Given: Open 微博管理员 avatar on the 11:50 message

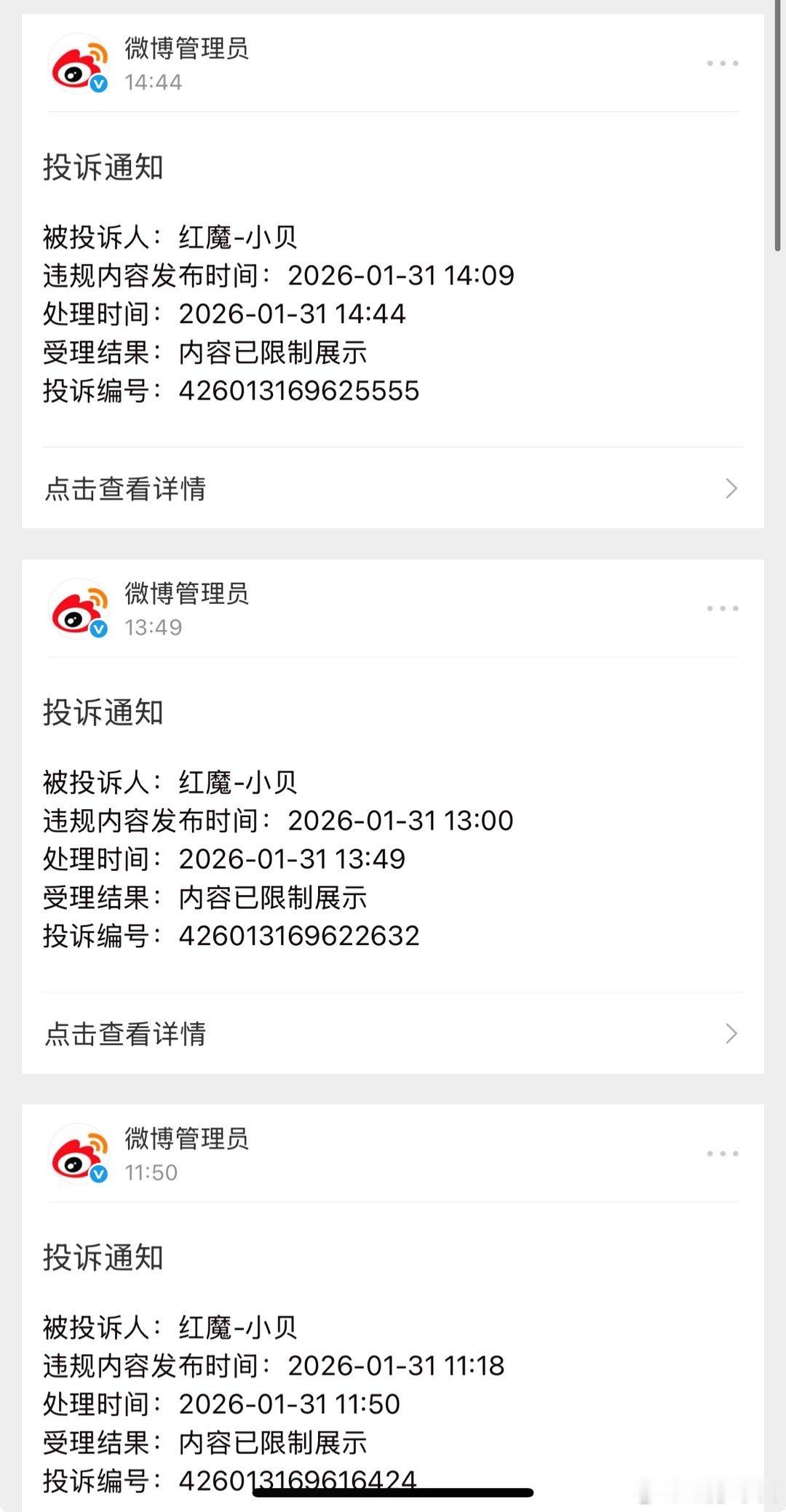Looking at the screenshot, I should pos(78,1155).
